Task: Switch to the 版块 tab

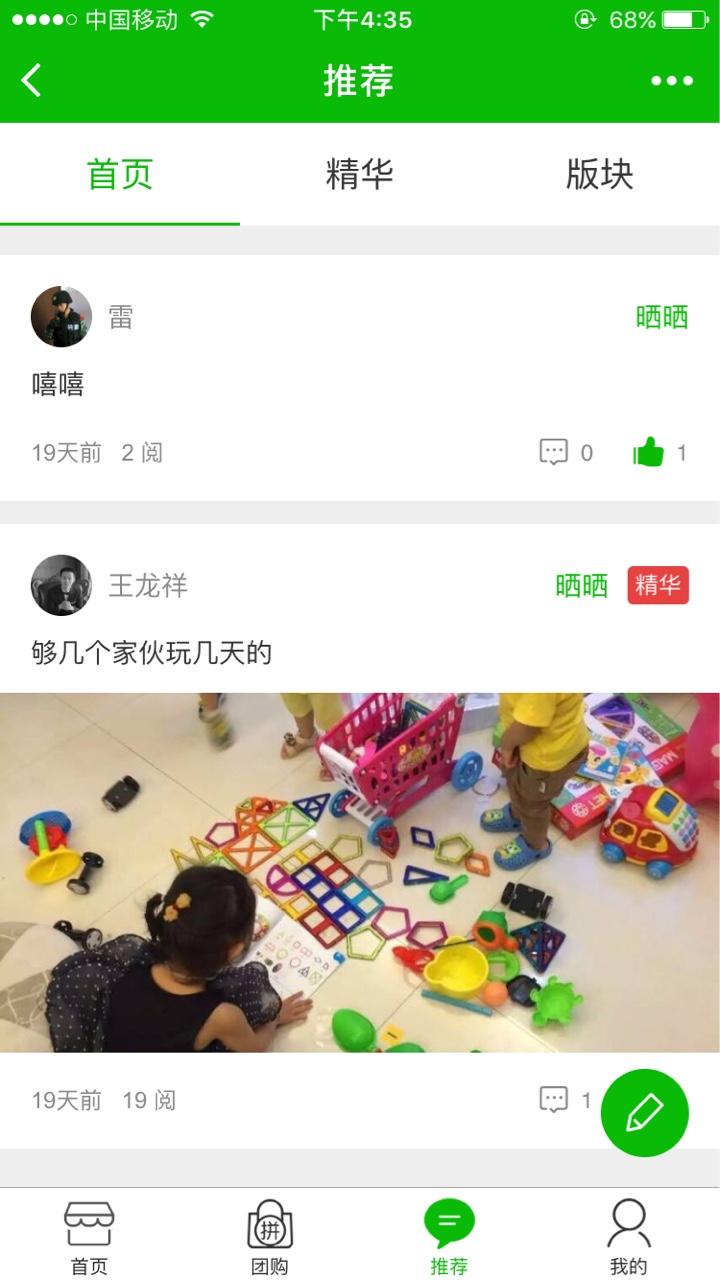Action: [x=599, y=175]
